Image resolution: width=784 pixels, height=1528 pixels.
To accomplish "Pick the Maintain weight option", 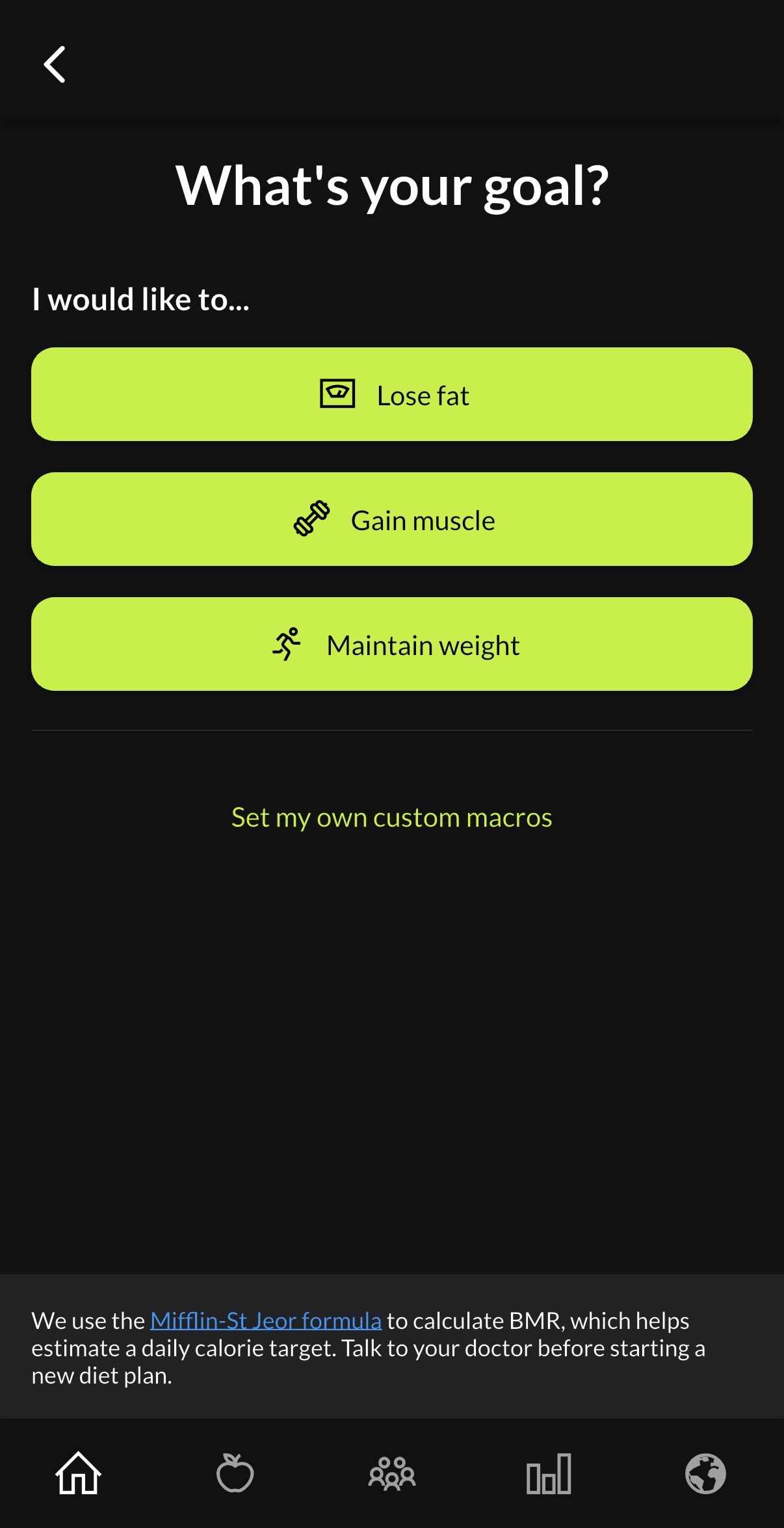I will pos(391,644).
